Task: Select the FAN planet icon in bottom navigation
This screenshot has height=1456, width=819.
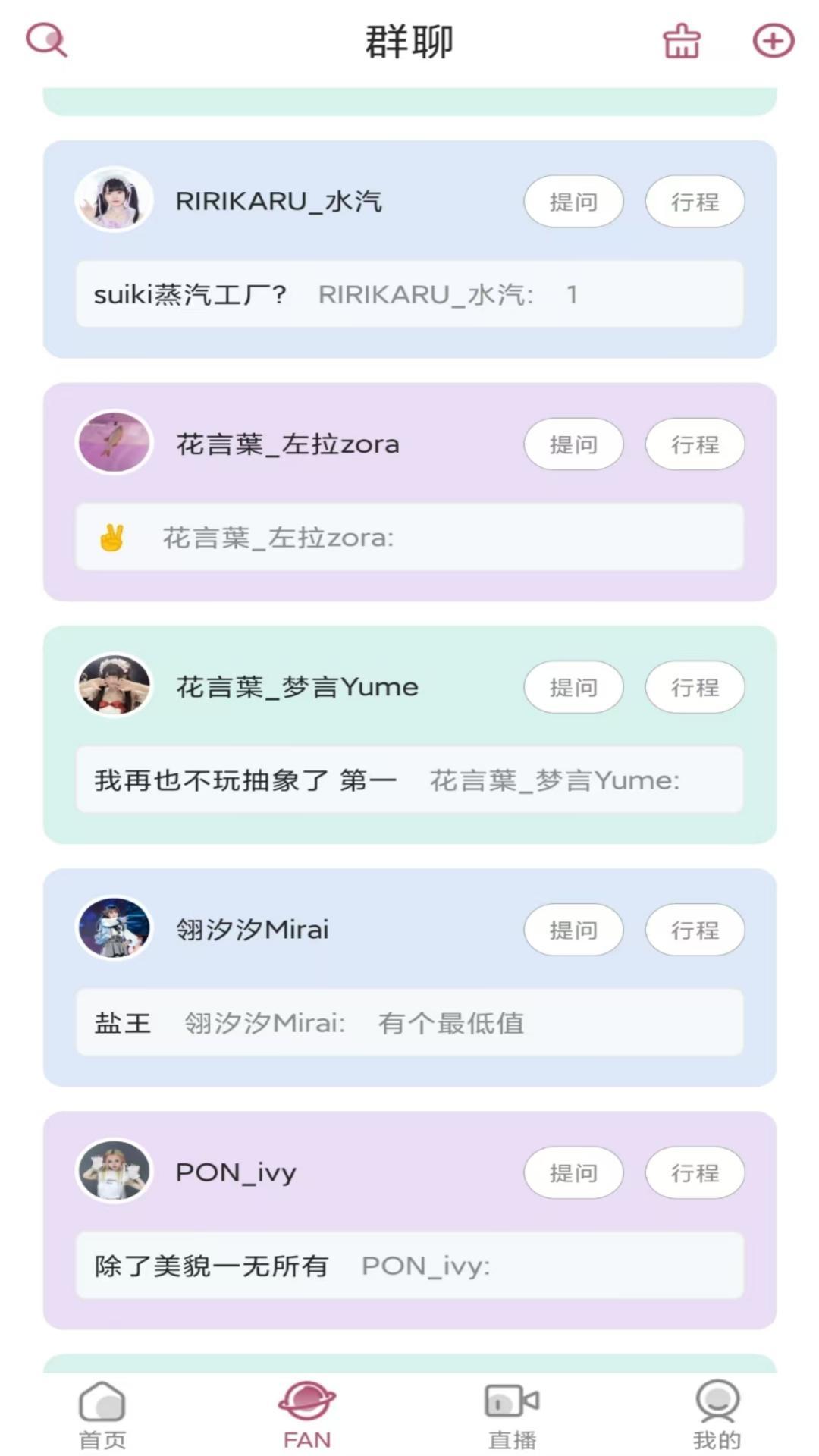Action: pyautogui.click(x=306, y=1410)
